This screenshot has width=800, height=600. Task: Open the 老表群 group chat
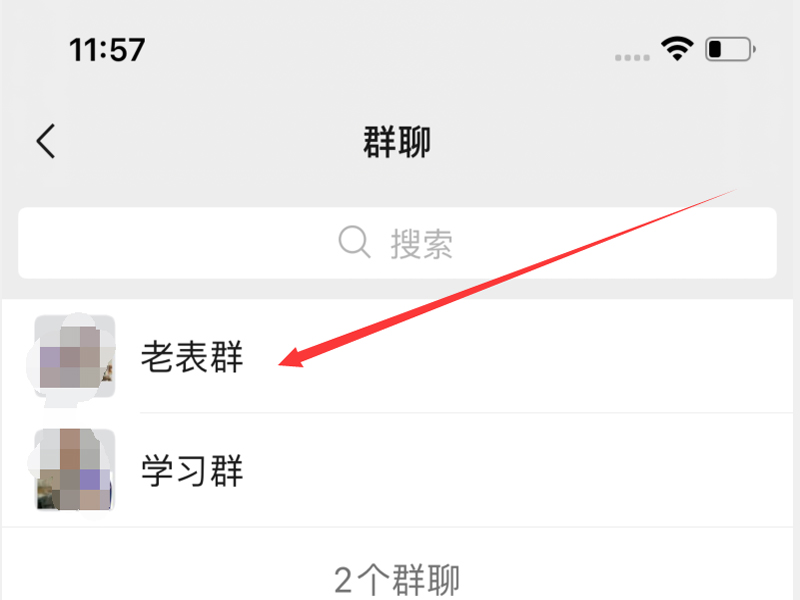(x=192, y=357)
